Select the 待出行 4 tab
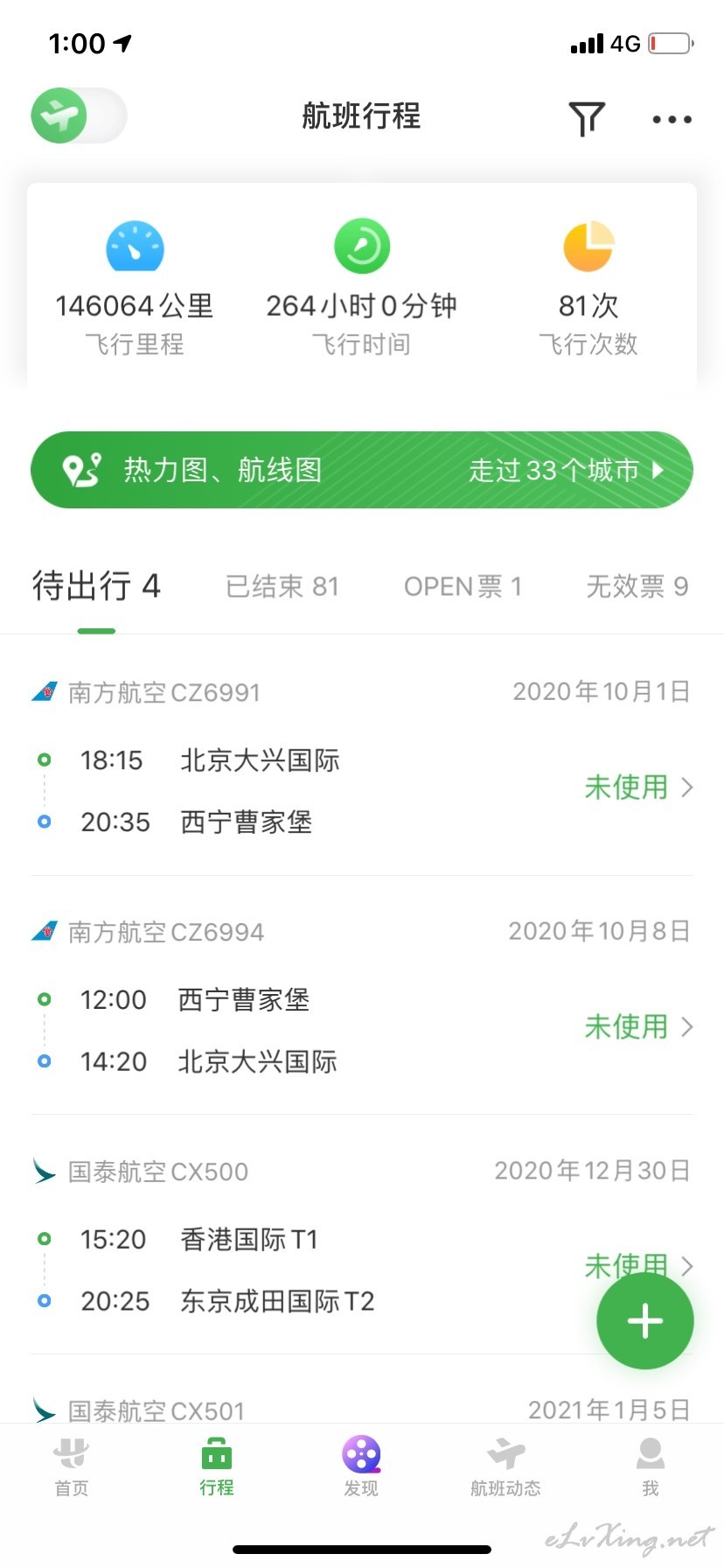The image size is (724, 1568). pyautogui.click(x=96, y=586)
